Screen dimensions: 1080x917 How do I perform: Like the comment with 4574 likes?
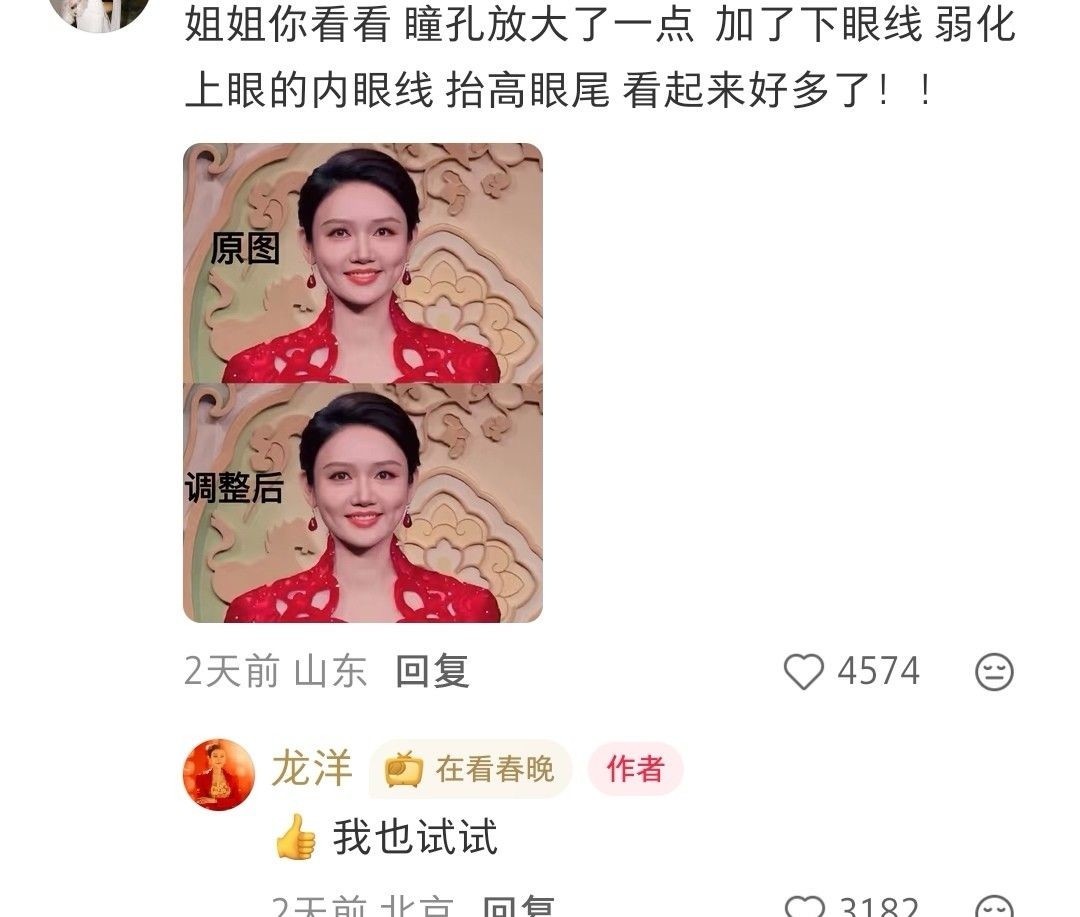point(803,672)
